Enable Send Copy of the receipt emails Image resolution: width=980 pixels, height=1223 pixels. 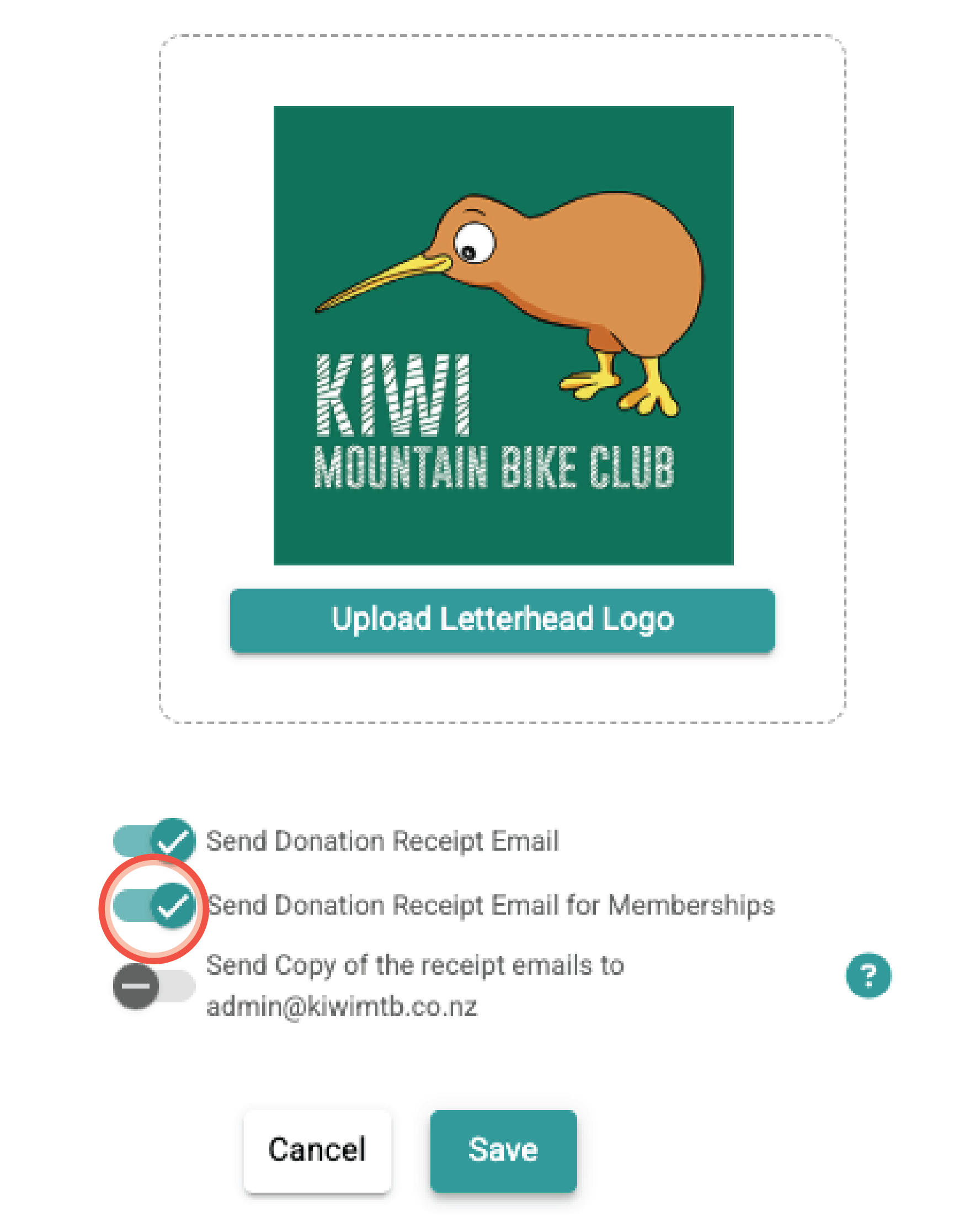(x=155, y=986)
